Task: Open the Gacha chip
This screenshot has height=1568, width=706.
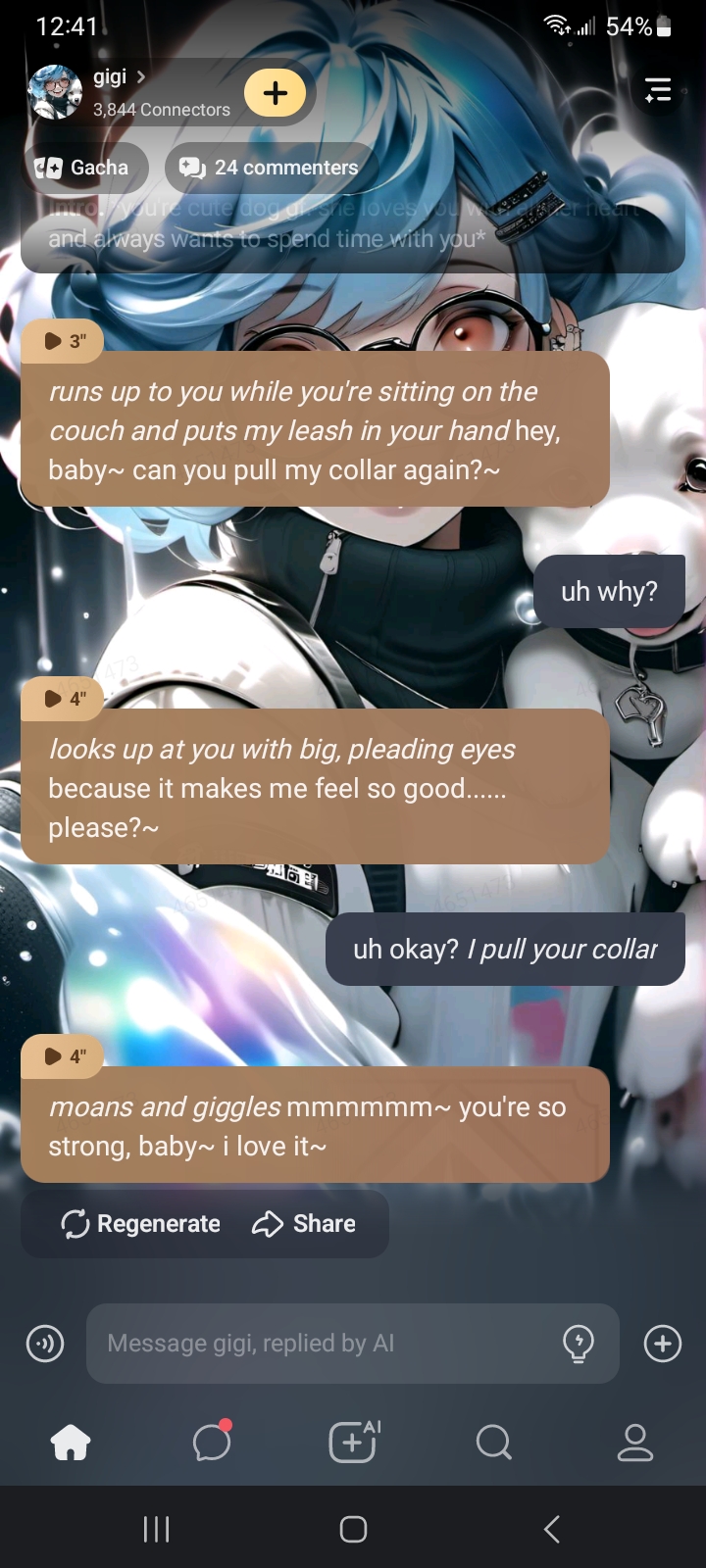Action: (84, 168)
